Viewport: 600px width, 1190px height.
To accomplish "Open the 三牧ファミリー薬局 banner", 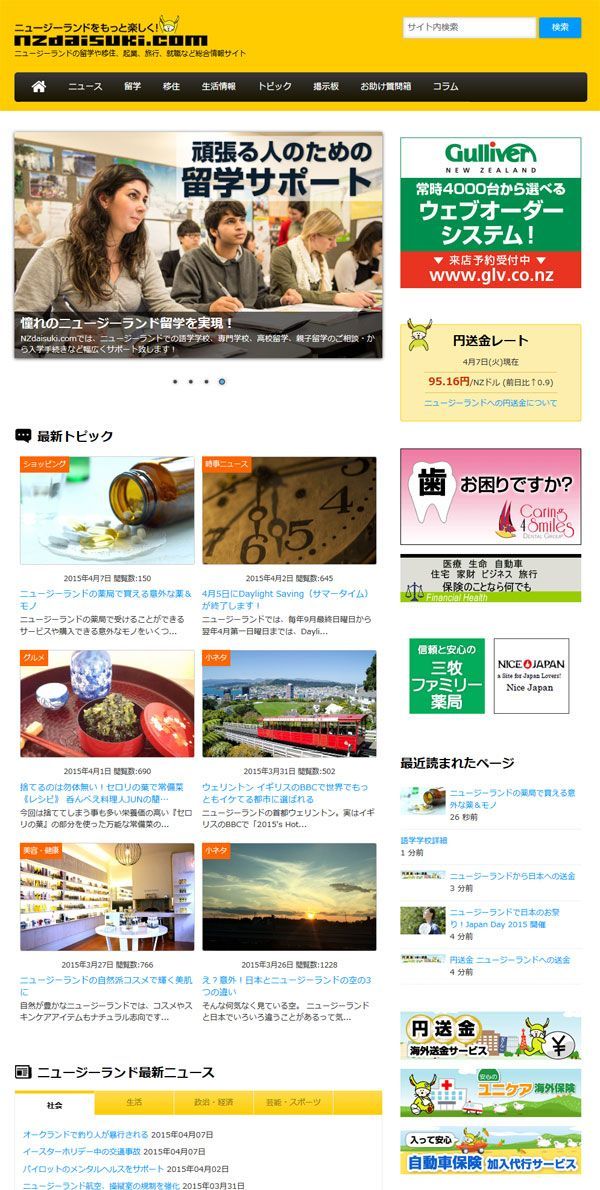I will [x=446, y=676].
